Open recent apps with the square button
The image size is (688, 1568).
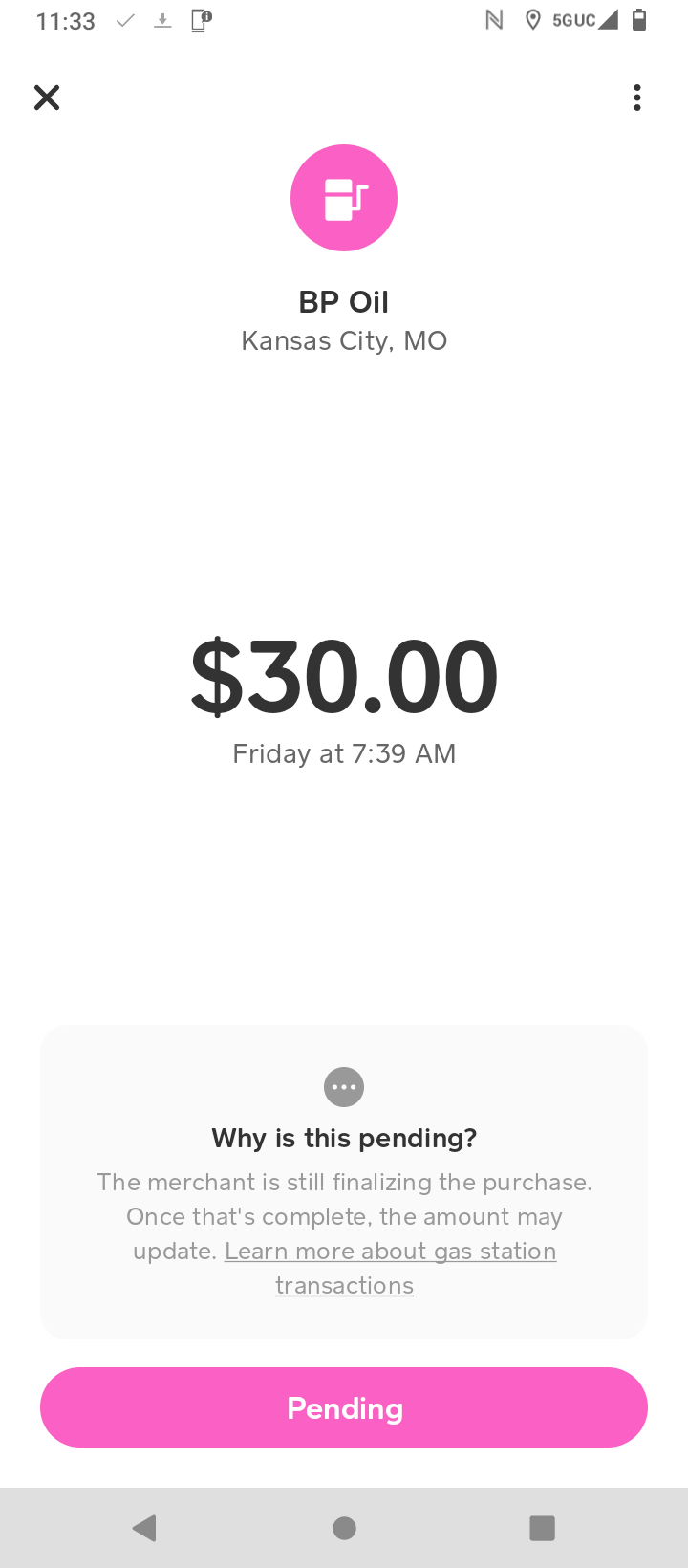[541, 1527]
